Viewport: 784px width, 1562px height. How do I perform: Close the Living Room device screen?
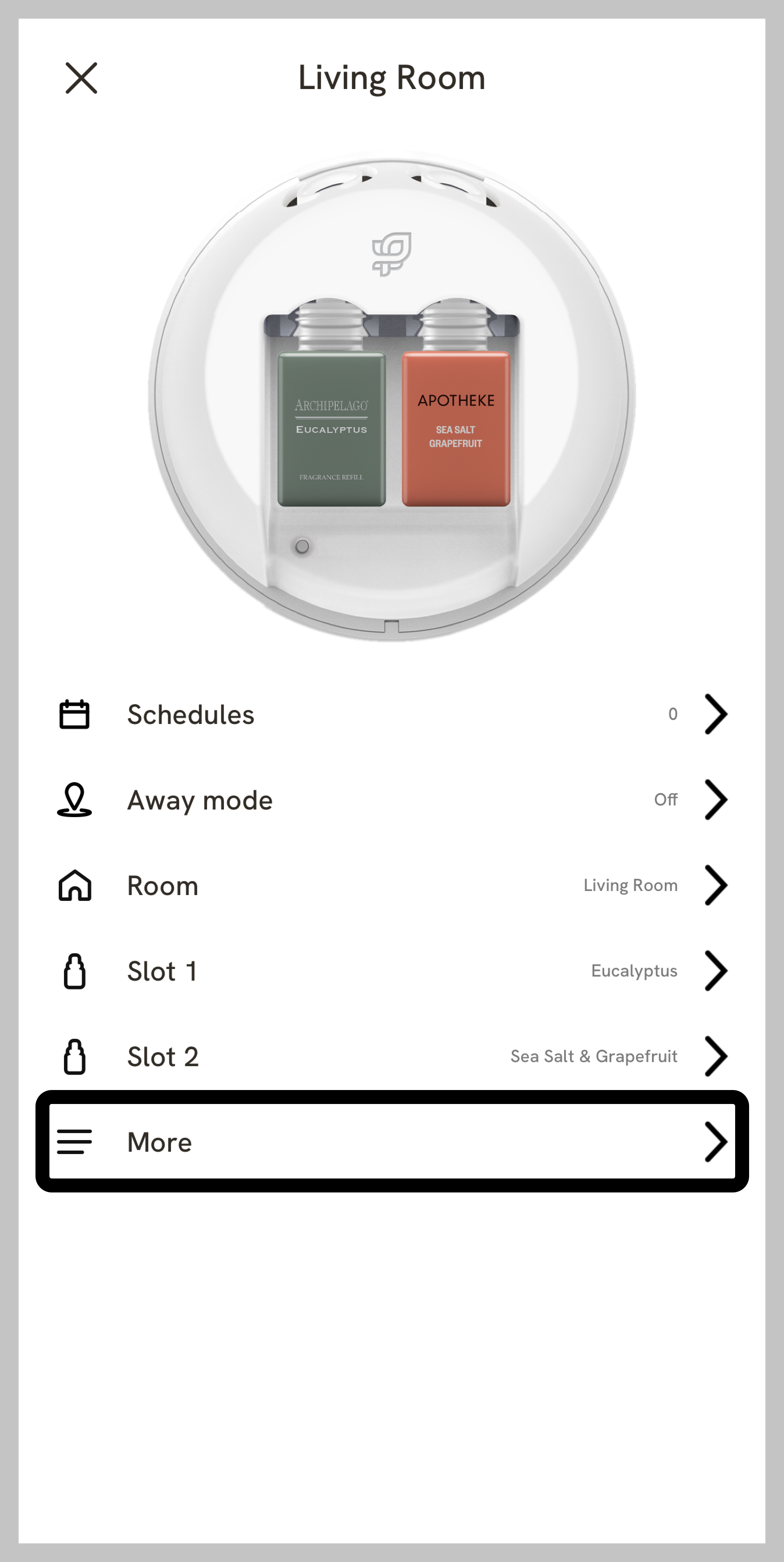(81, 78)
